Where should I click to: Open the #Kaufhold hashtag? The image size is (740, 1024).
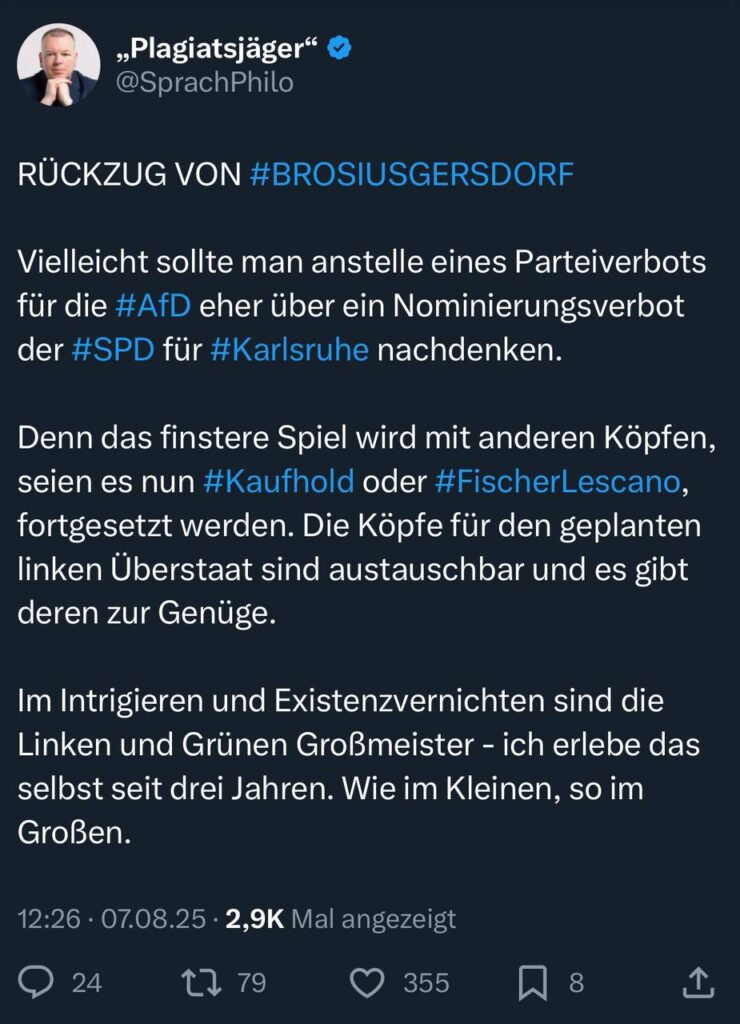(278, 481)
